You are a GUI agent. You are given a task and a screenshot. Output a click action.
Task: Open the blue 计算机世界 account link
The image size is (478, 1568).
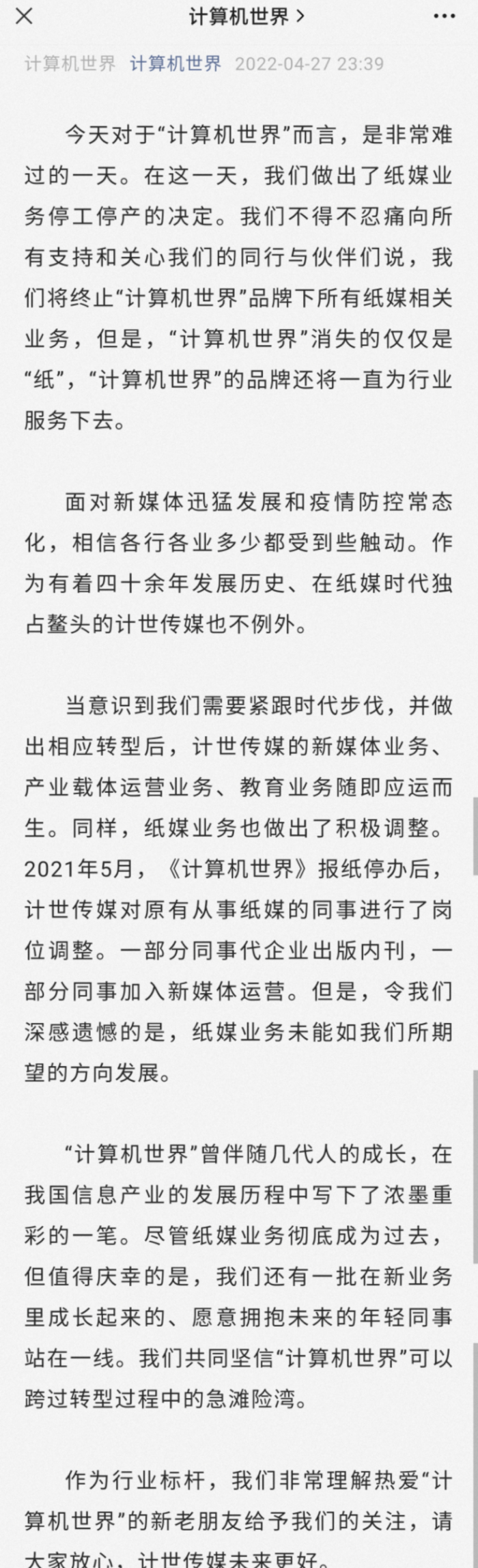click(x=175, y=64)
